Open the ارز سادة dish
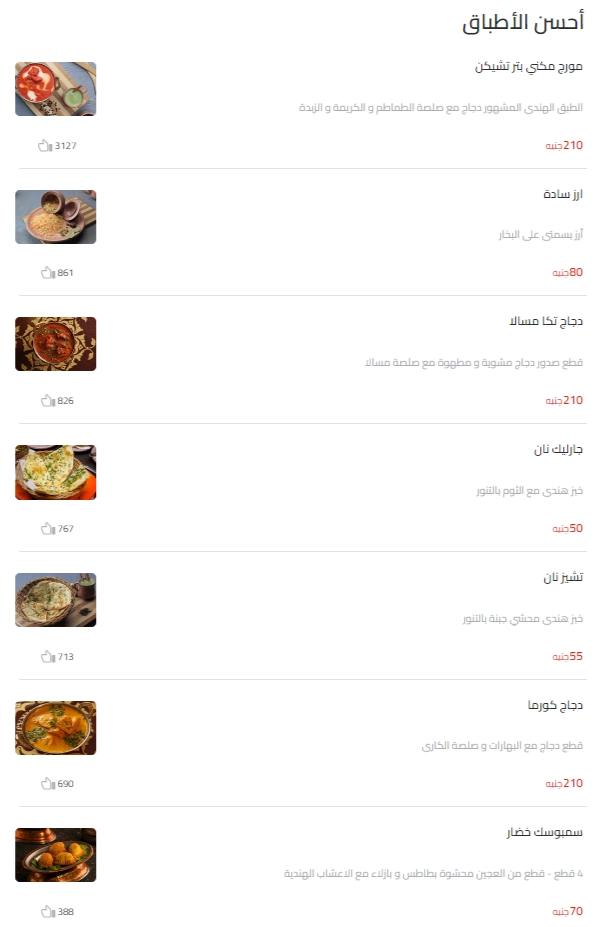The image size is (600, 927). pyautogui.click(x=563, y=194)
